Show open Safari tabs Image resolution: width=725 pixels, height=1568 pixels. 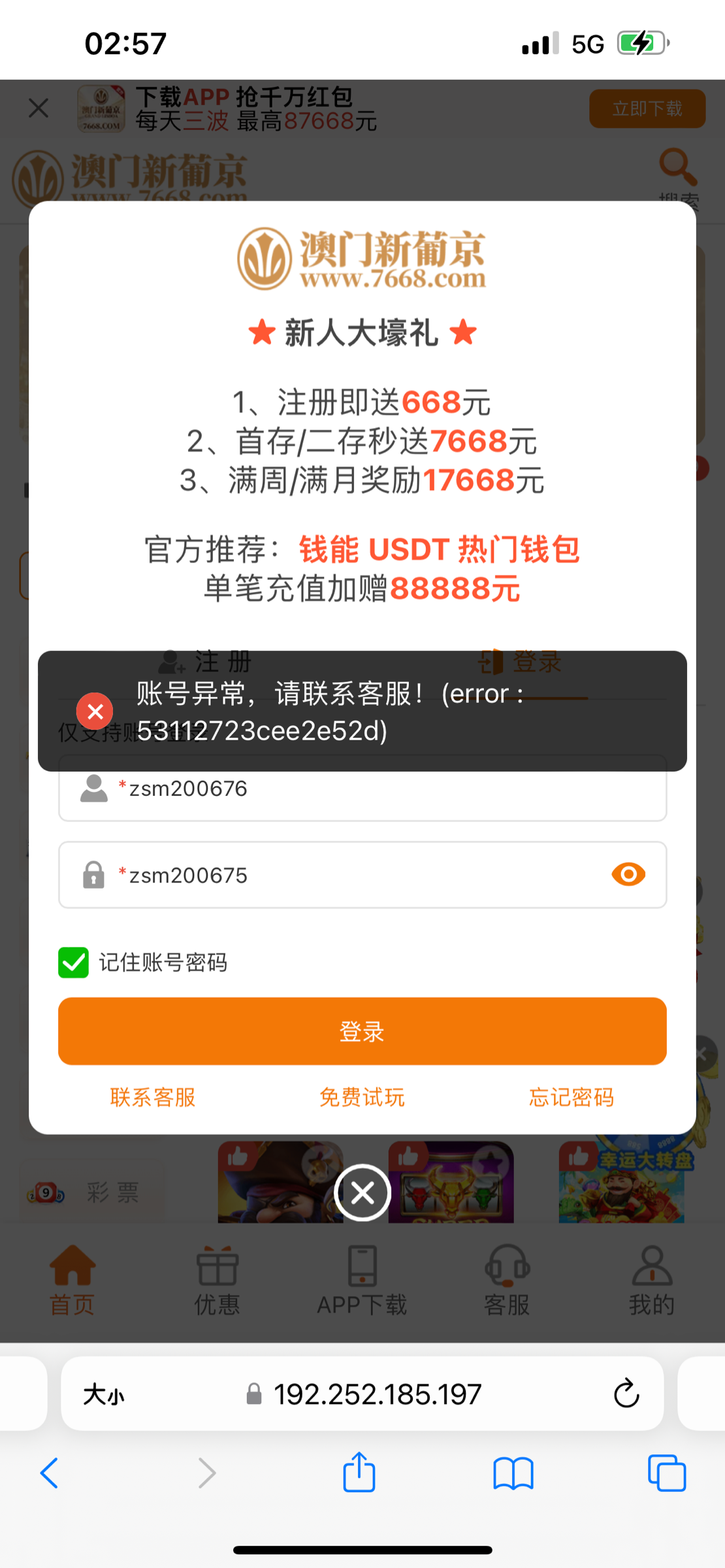(x=667, y=1473)
